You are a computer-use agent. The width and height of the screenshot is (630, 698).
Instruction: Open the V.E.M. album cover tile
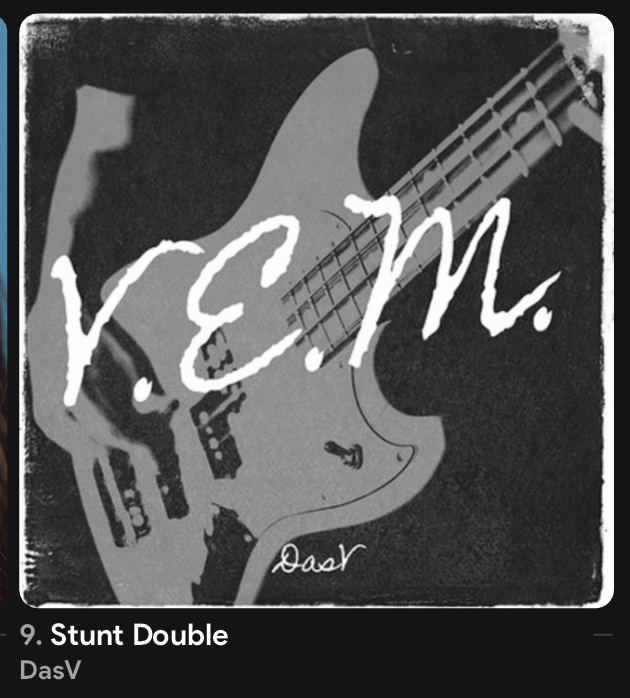pos(316,310)
